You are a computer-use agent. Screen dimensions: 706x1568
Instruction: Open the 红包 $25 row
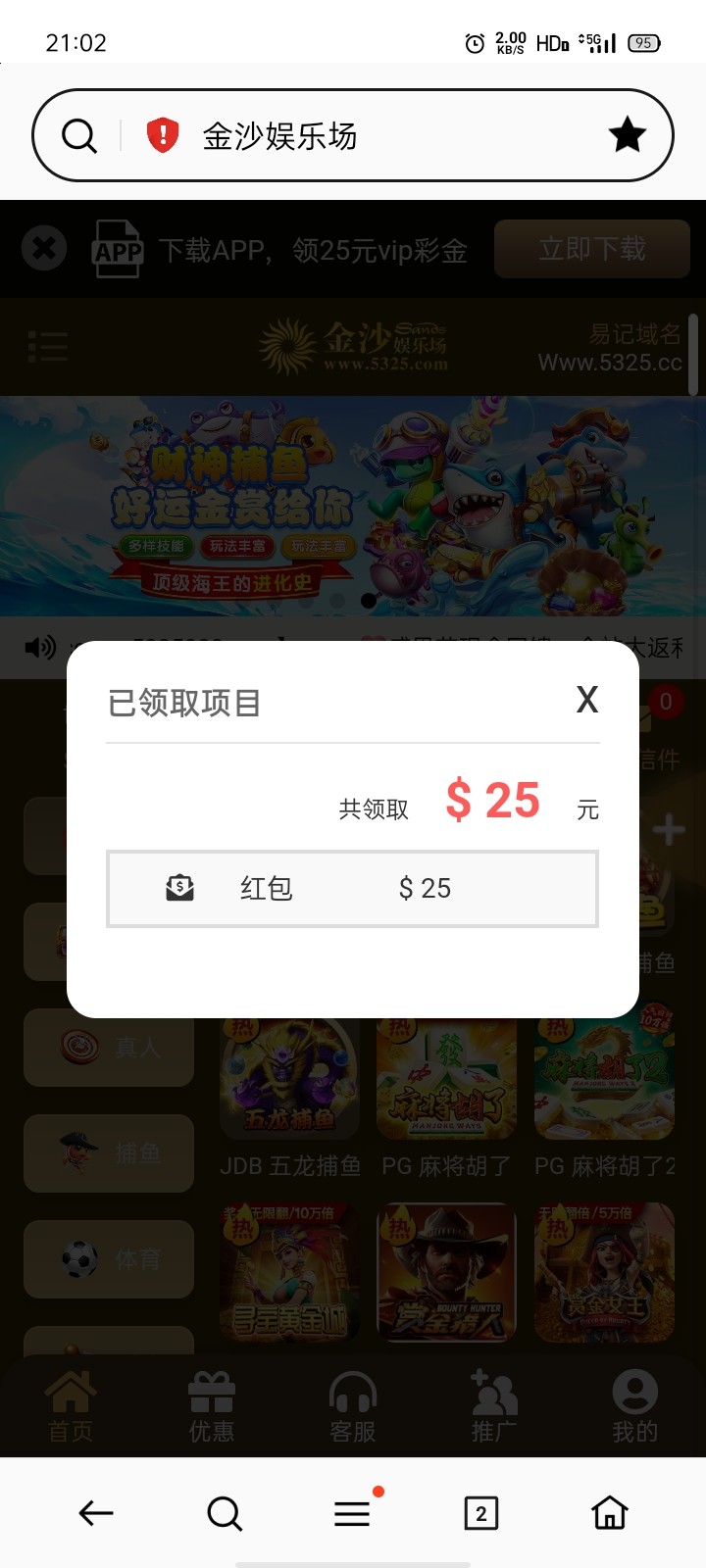coord(352,888)
